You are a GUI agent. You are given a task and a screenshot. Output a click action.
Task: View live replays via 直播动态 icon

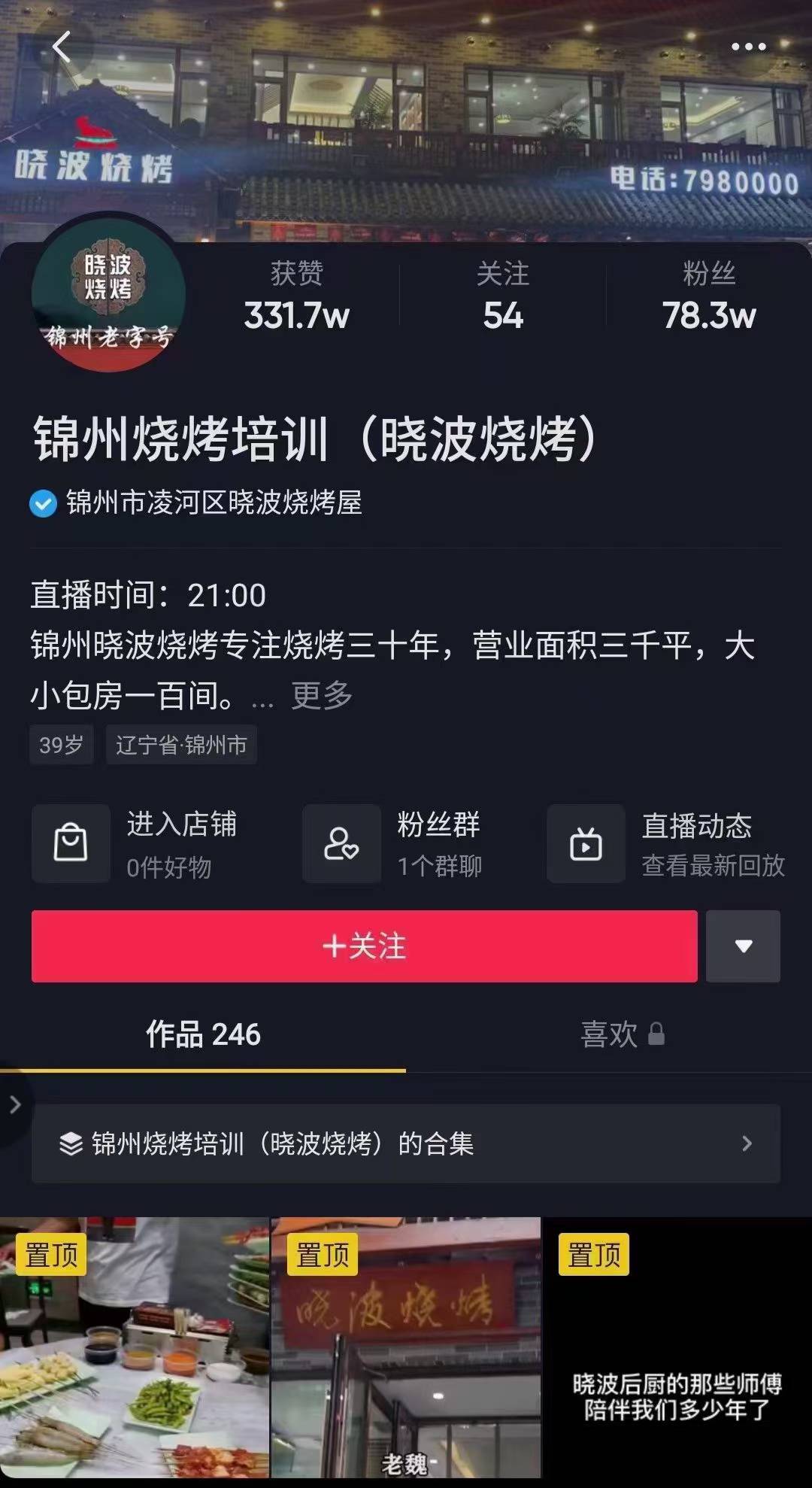coord(585,843)
